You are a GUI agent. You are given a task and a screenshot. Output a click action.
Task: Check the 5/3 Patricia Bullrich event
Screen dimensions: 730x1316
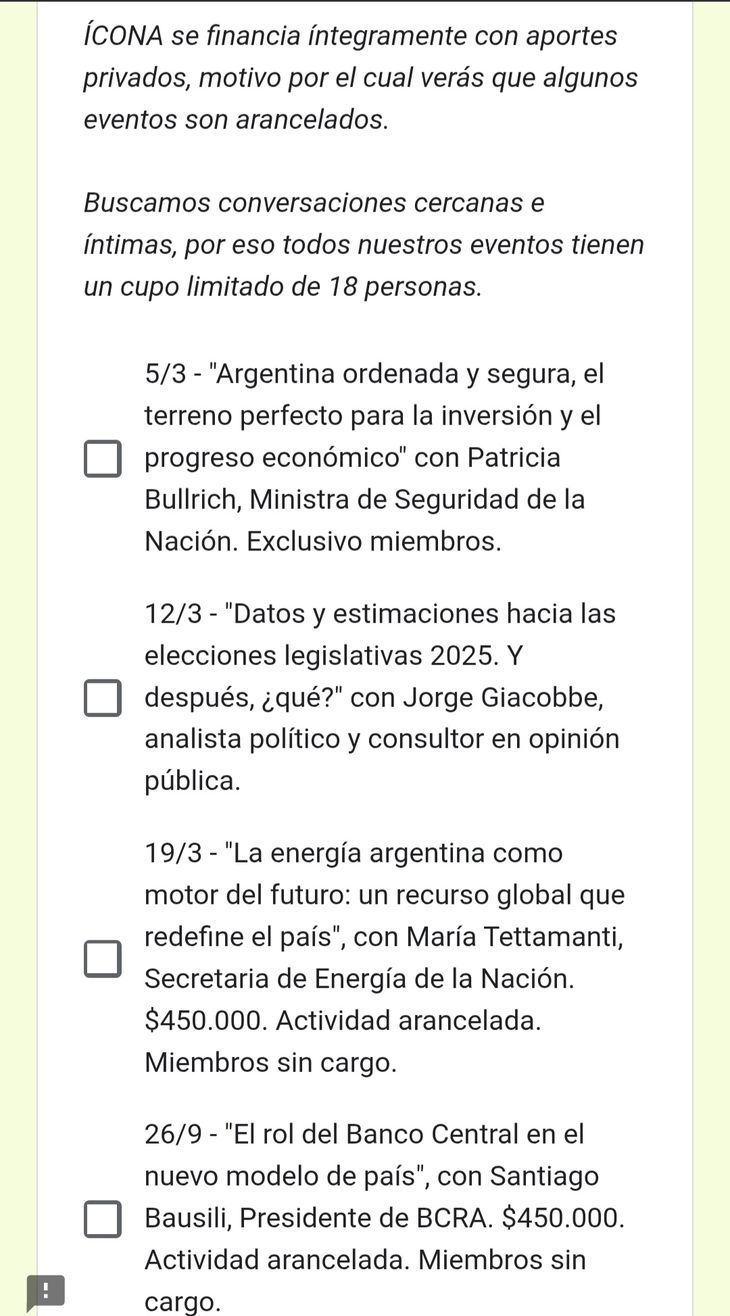pos(102,458)
